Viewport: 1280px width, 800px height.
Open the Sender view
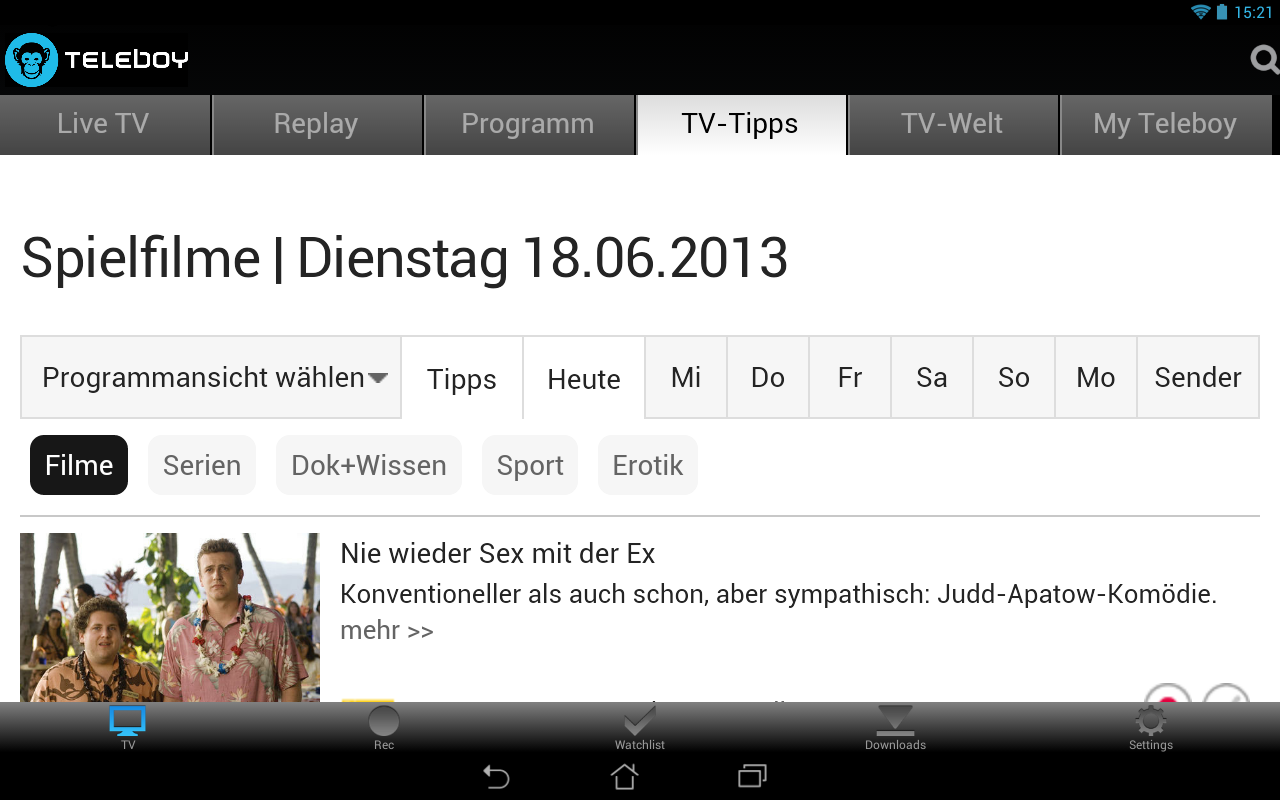1198,378
